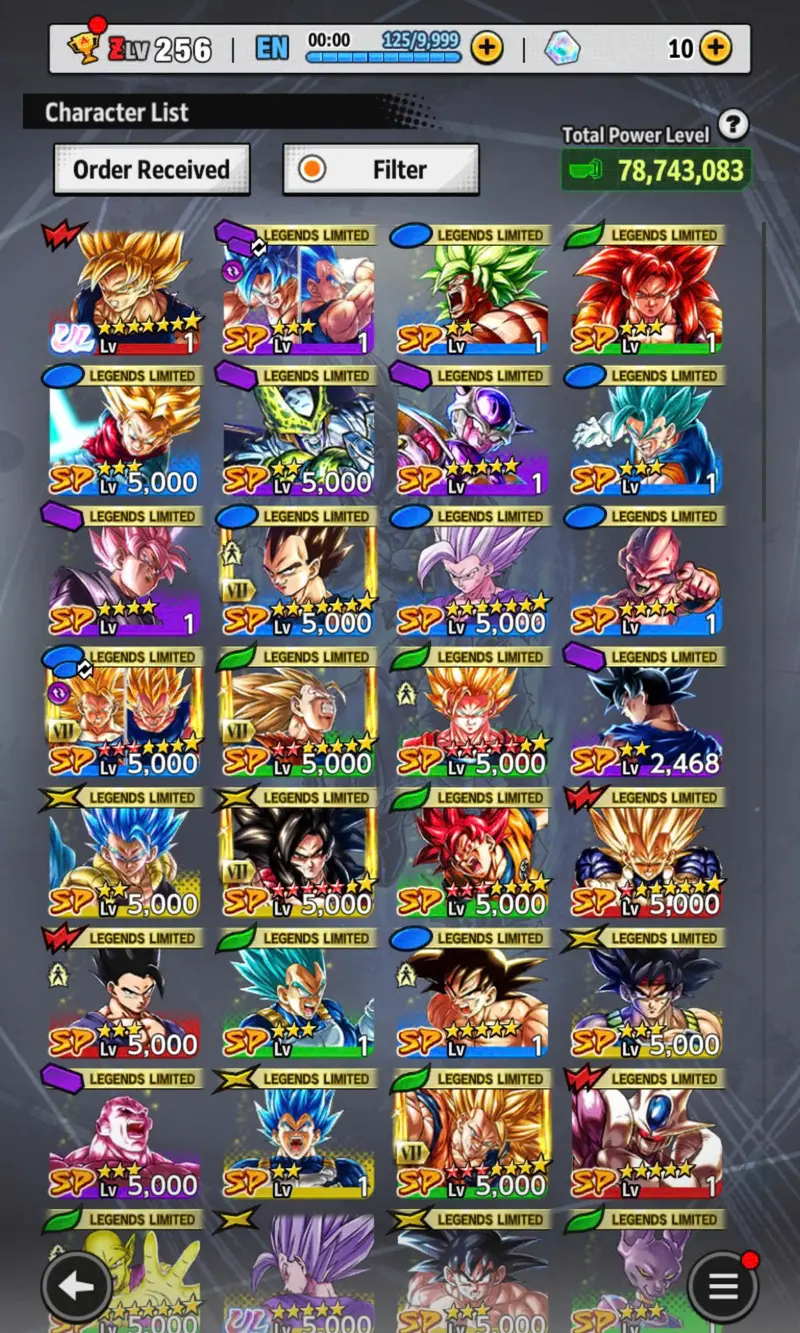Tap the plus button beside the energy bar

pyautogui.click(x=487, y=47)
